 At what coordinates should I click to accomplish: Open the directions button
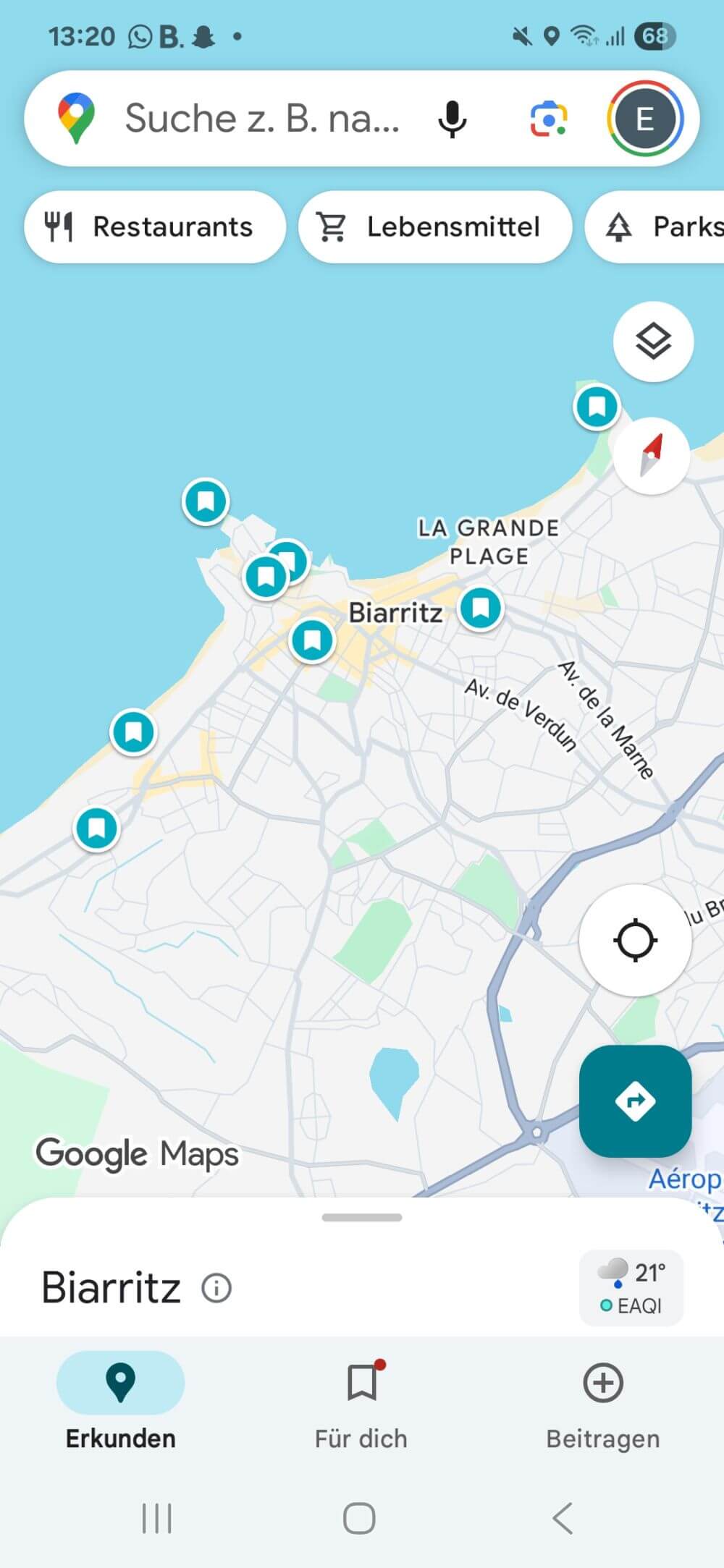pyautogui.click(x=635, y=1101)
